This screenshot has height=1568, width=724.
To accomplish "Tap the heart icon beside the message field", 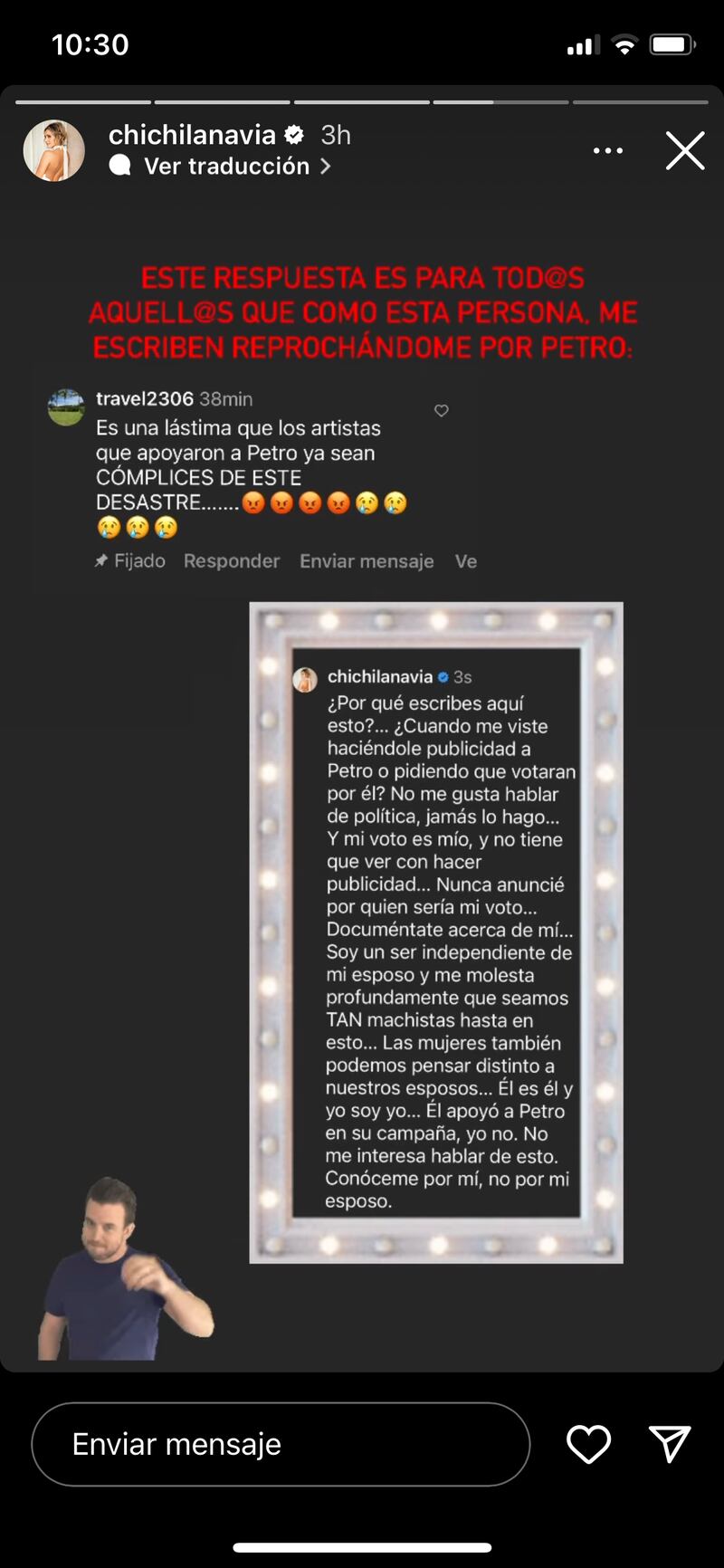I will coord(588,1445).
